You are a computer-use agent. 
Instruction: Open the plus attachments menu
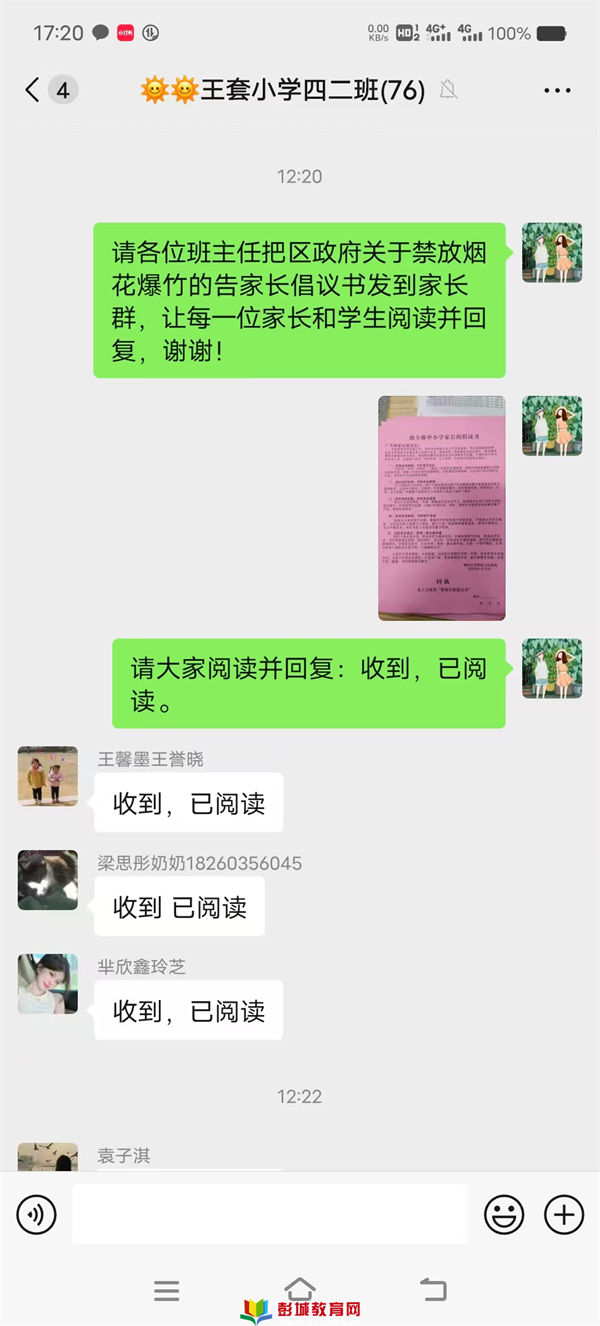tap(564, 1215)
